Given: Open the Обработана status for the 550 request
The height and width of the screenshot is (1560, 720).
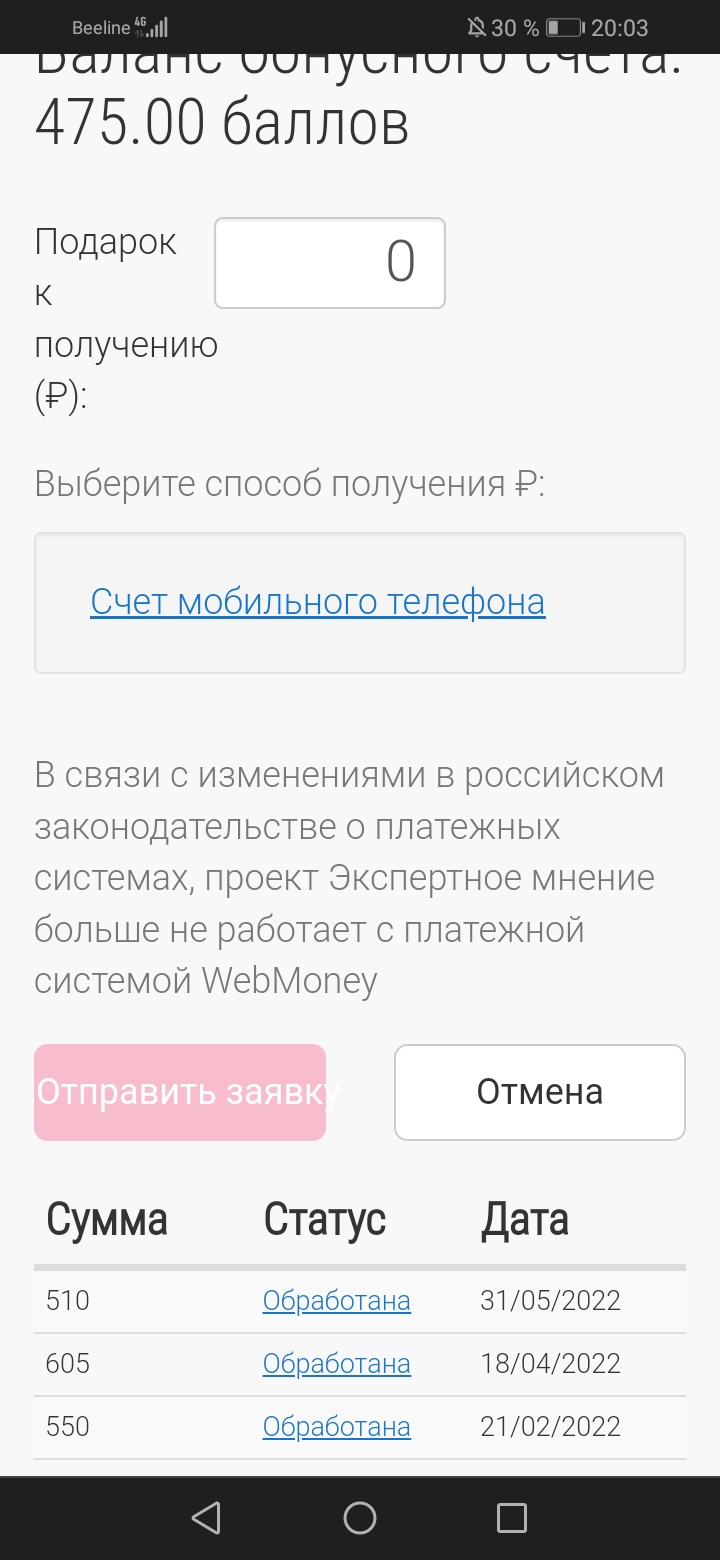Looking at the screenshot, I should [336, 1426].
